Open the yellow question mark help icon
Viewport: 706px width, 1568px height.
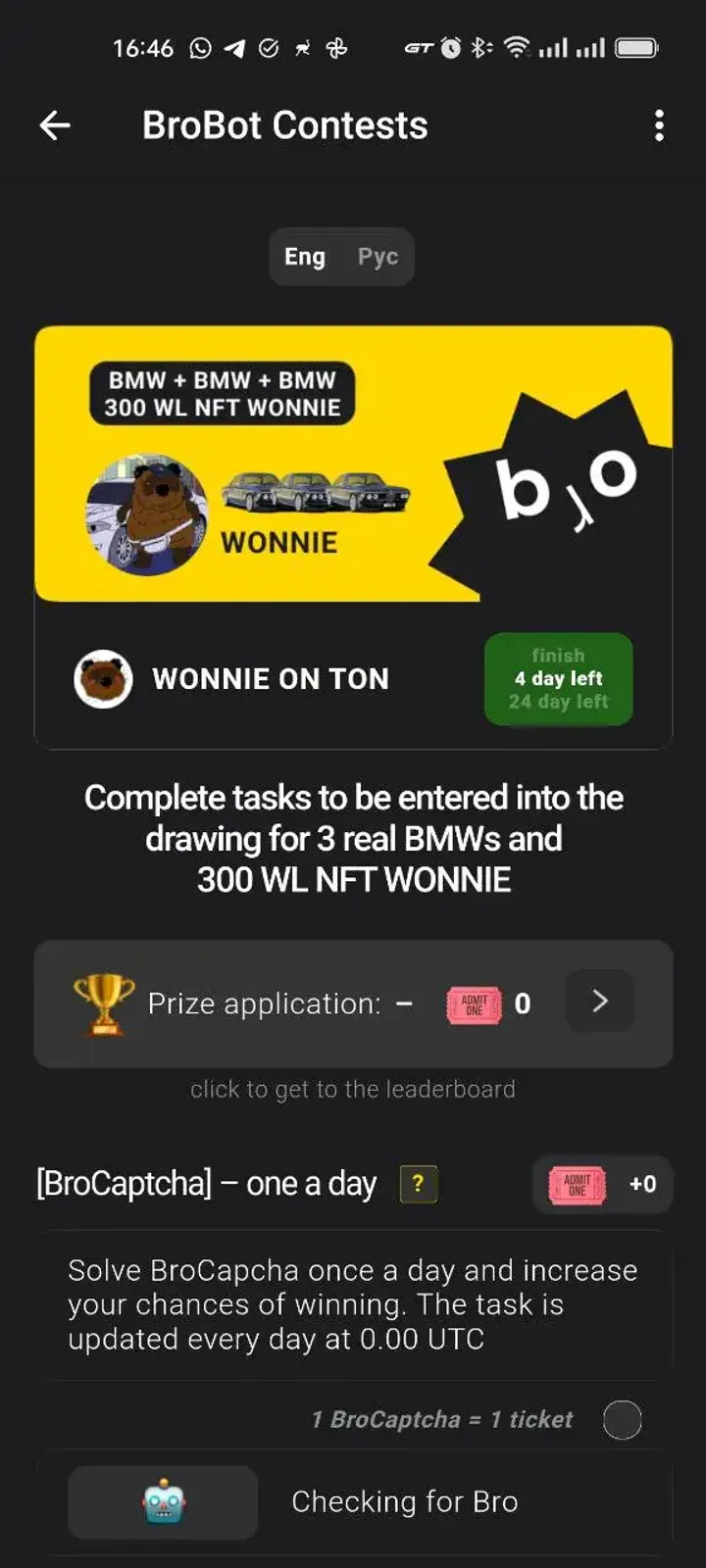pos(419,1184)
